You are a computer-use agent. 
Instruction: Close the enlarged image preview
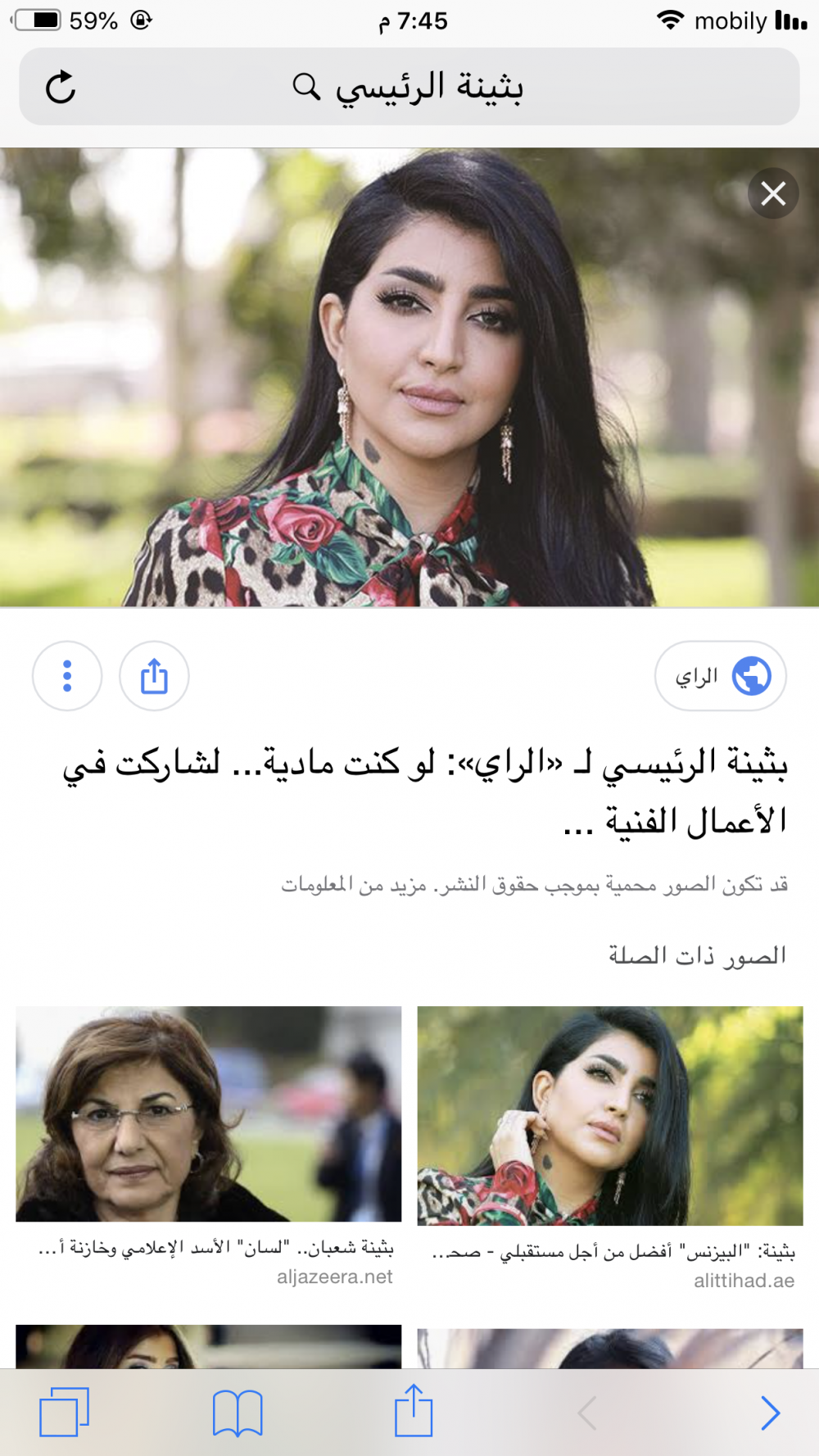772,193
